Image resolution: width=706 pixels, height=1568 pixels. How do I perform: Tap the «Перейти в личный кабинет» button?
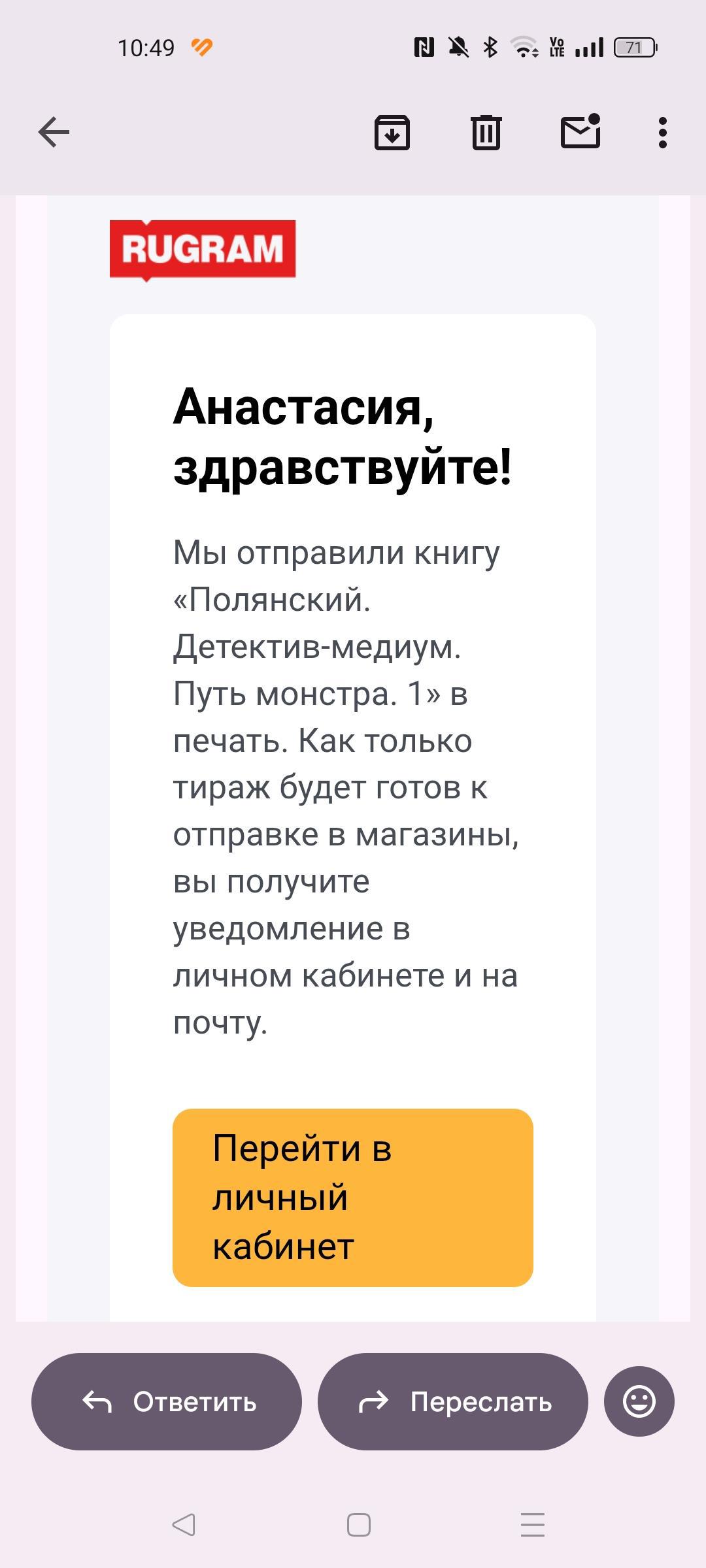pos(352,1198)
